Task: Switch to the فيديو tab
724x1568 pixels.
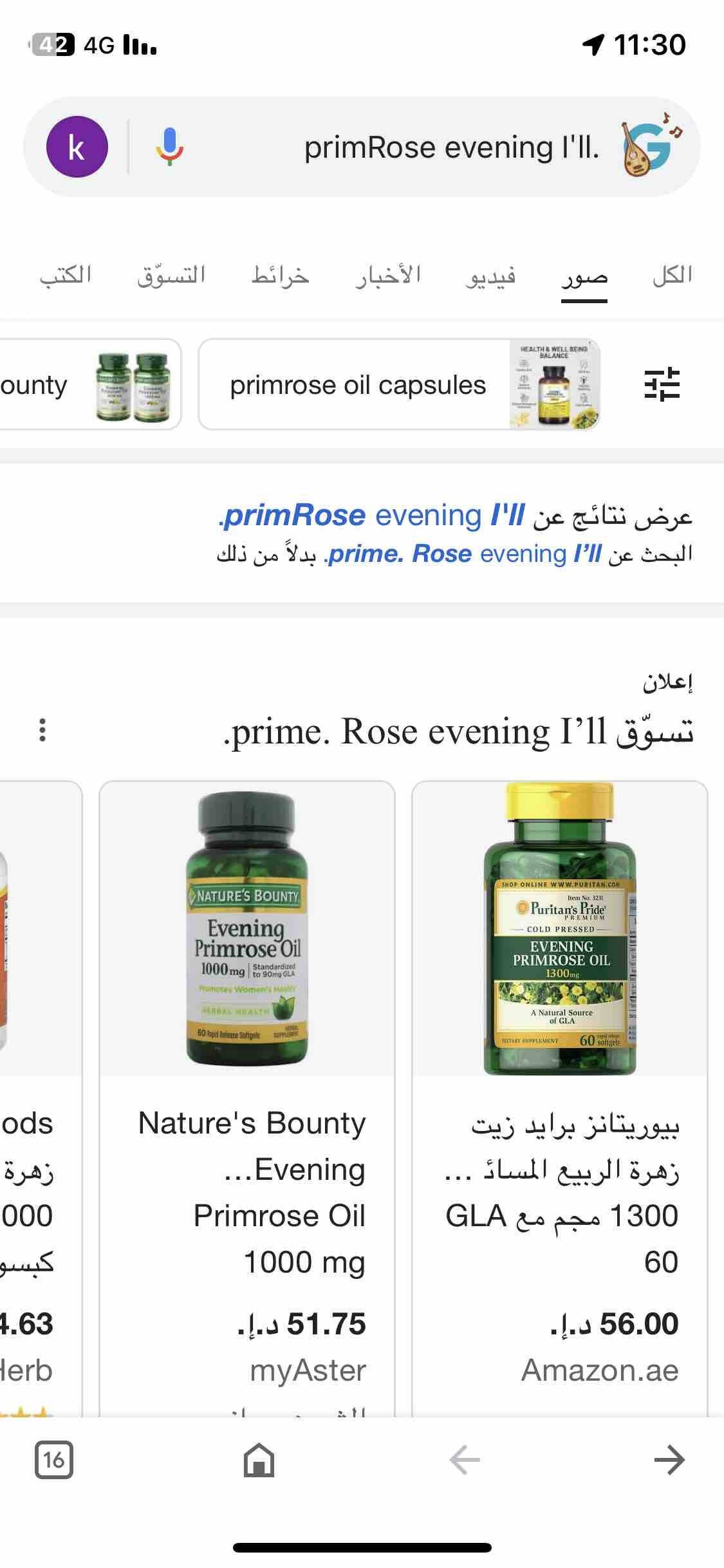Action: pyautogui.click(x=490, y=276)
